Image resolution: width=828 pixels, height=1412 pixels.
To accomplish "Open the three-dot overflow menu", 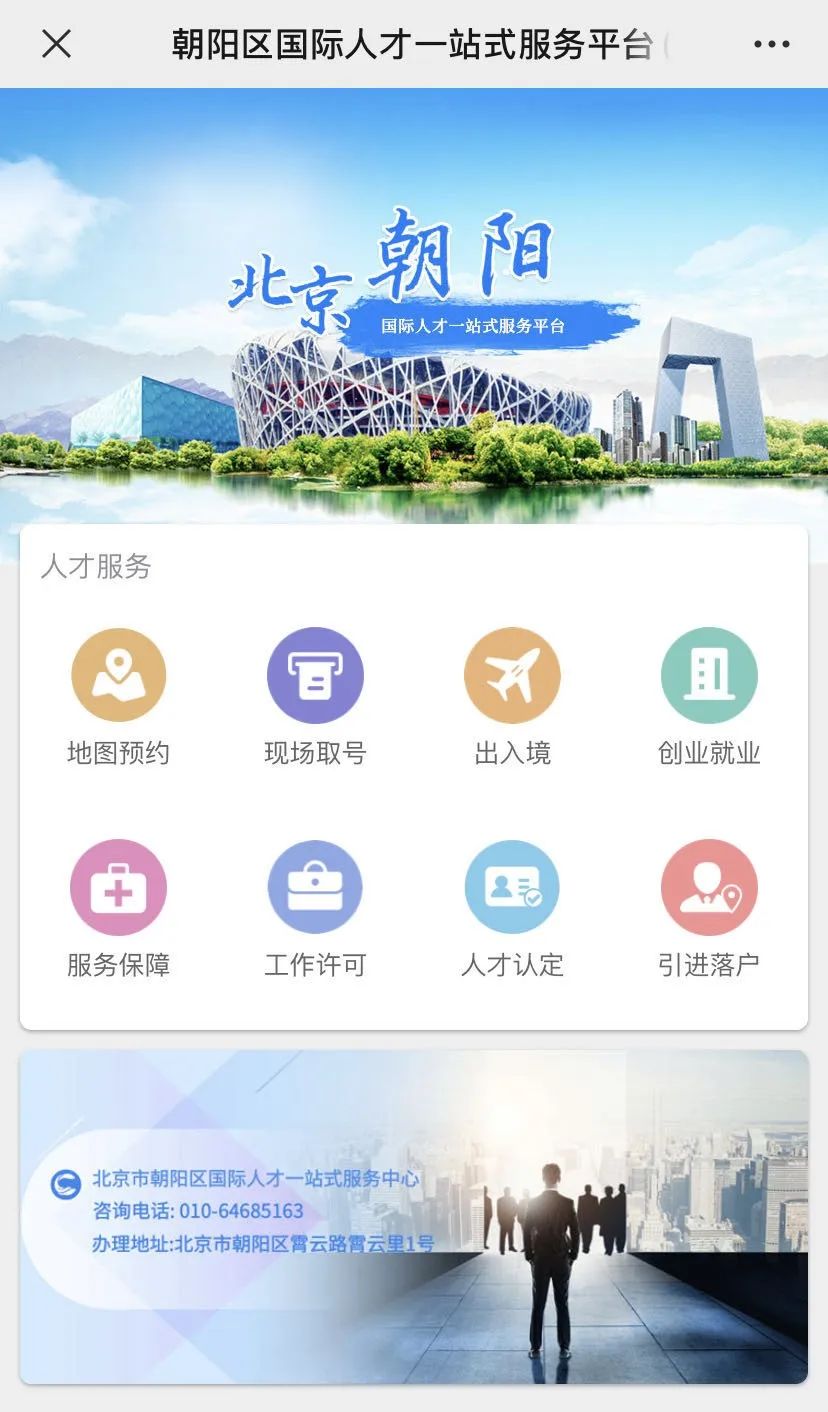I will (x=771, y=44).
